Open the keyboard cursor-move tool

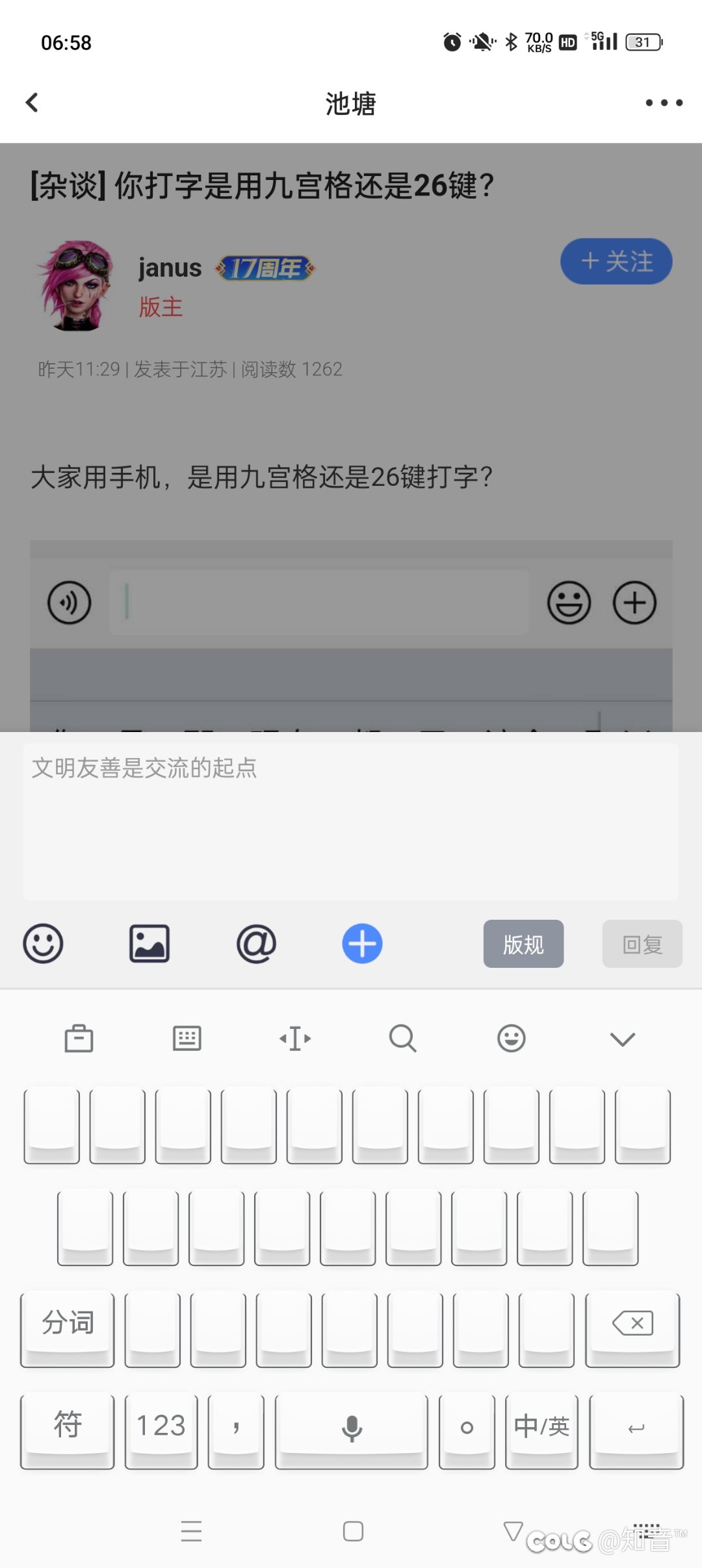click(x=295, y=1038)
